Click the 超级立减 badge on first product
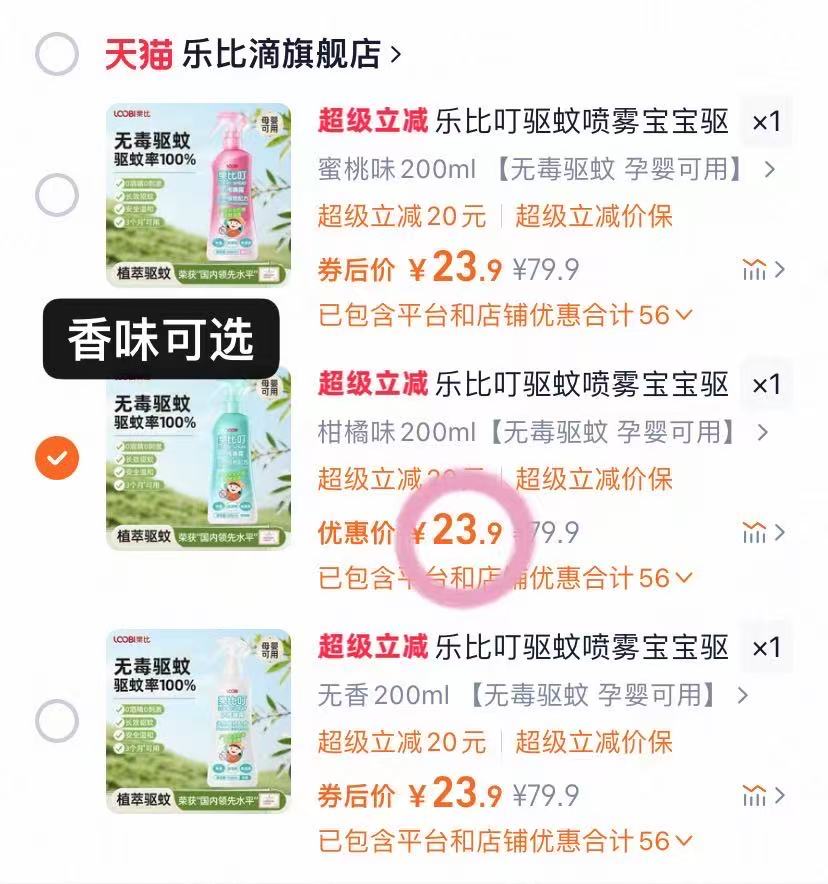 coord(371,121)
